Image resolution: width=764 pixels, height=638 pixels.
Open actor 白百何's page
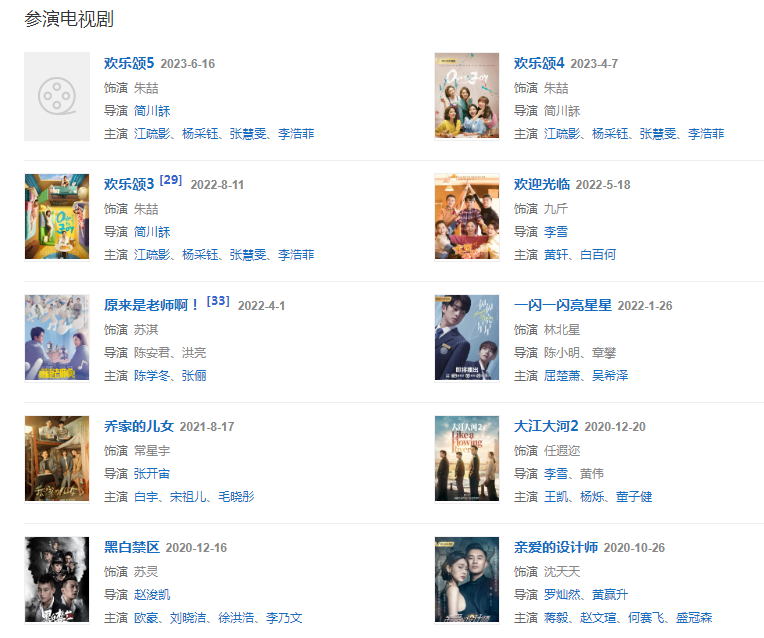tap(598, 254)
